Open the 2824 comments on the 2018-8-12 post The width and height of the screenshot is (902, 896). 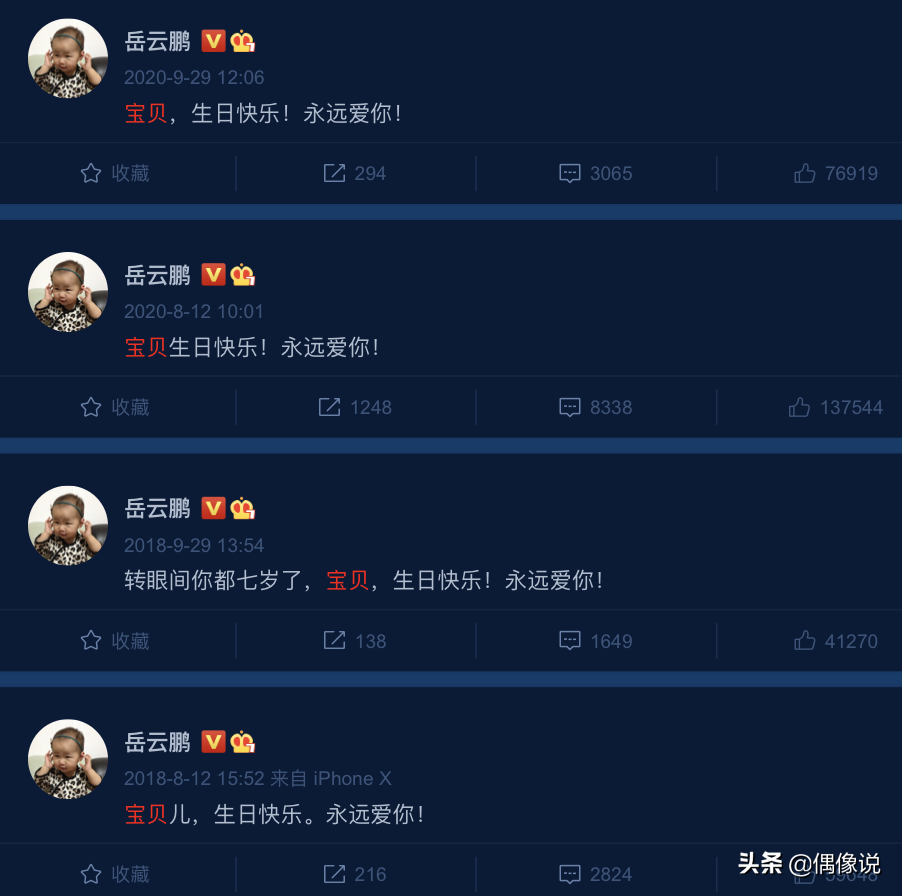point(596,874)
